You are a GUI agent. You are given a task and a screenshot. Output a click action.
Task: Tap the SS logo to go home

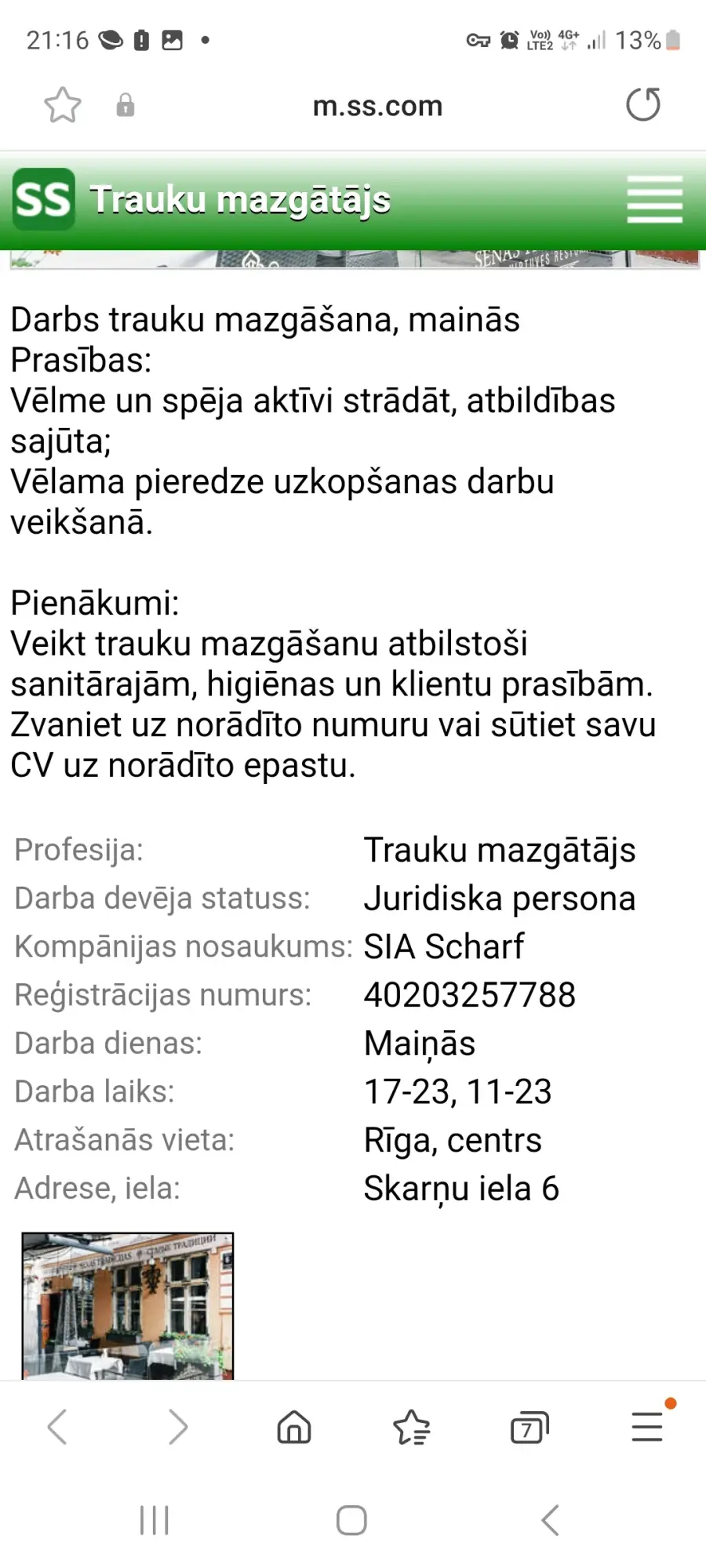coord(44,199)
